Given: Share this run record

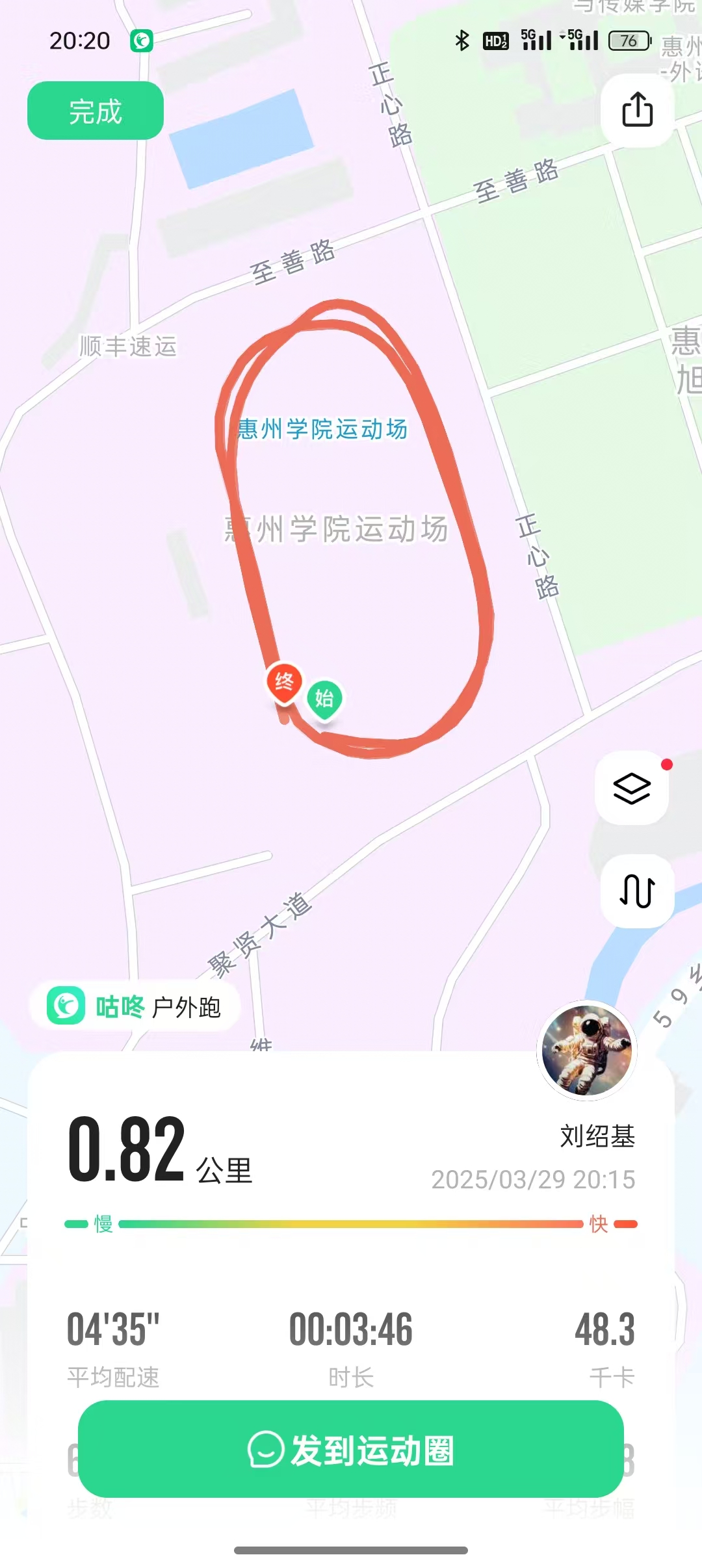Looking at the screenshot, I should point(637,109).
